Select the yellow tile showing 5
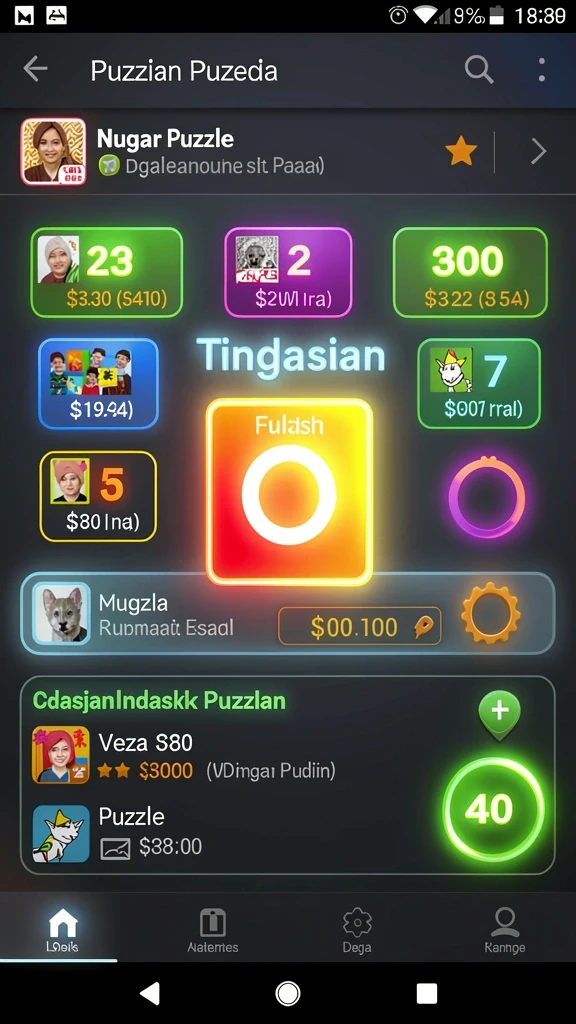 [98, 496]
